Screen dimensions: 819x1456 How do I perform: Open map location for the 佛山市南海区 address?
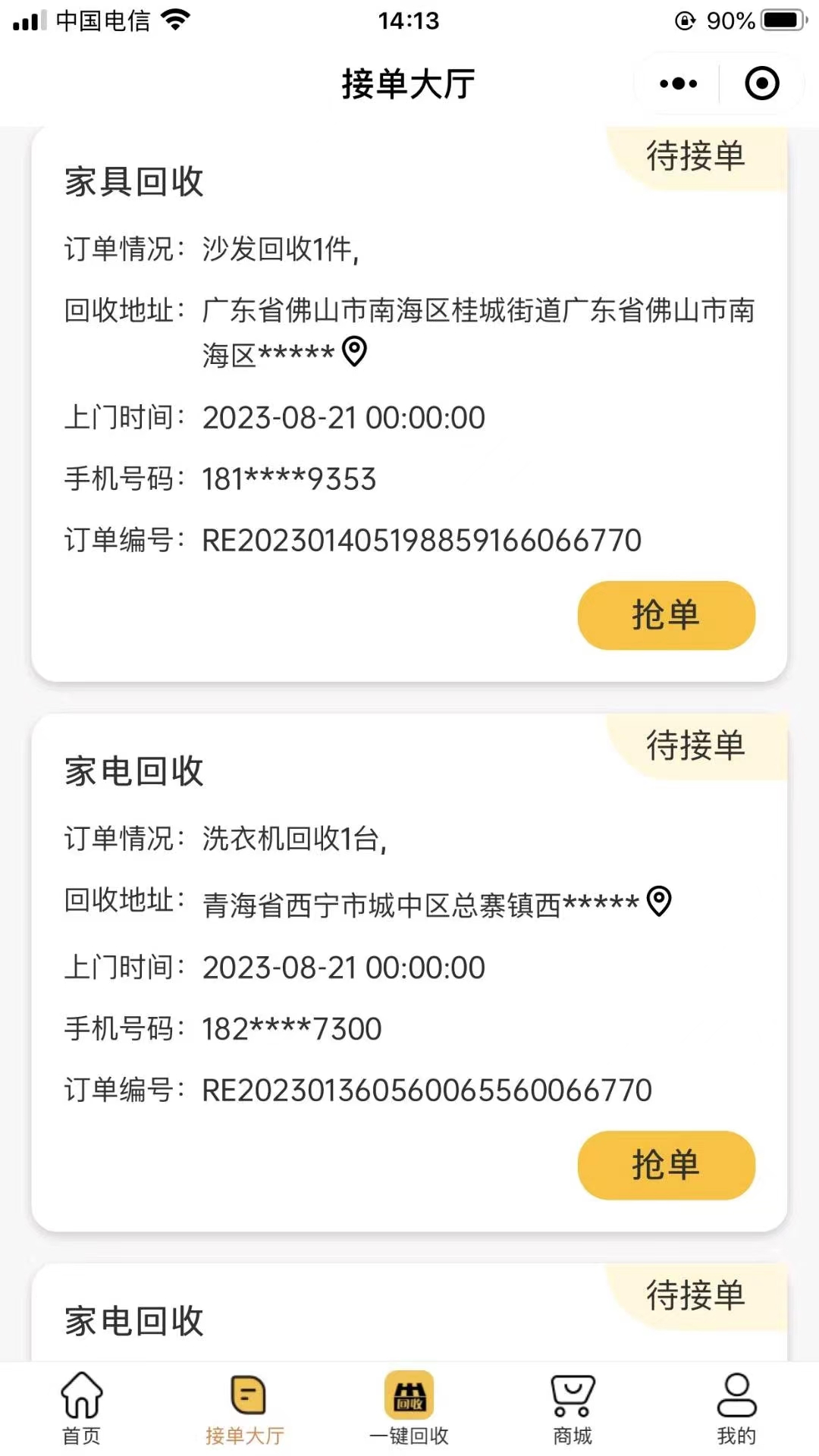point(355,351)
